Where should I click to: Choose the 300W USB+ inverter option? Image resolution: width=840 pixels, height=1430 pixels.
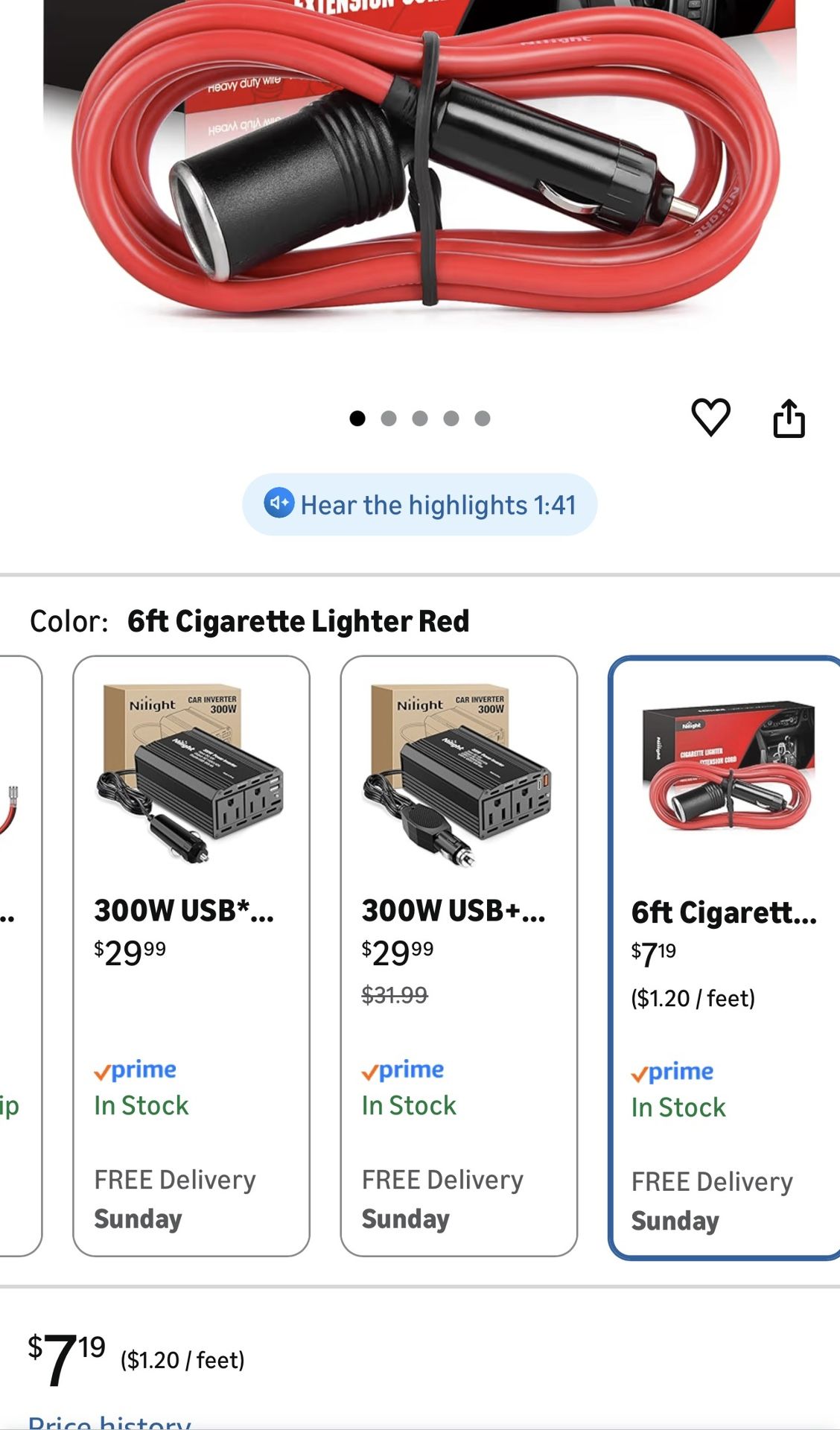click(459, 956)
